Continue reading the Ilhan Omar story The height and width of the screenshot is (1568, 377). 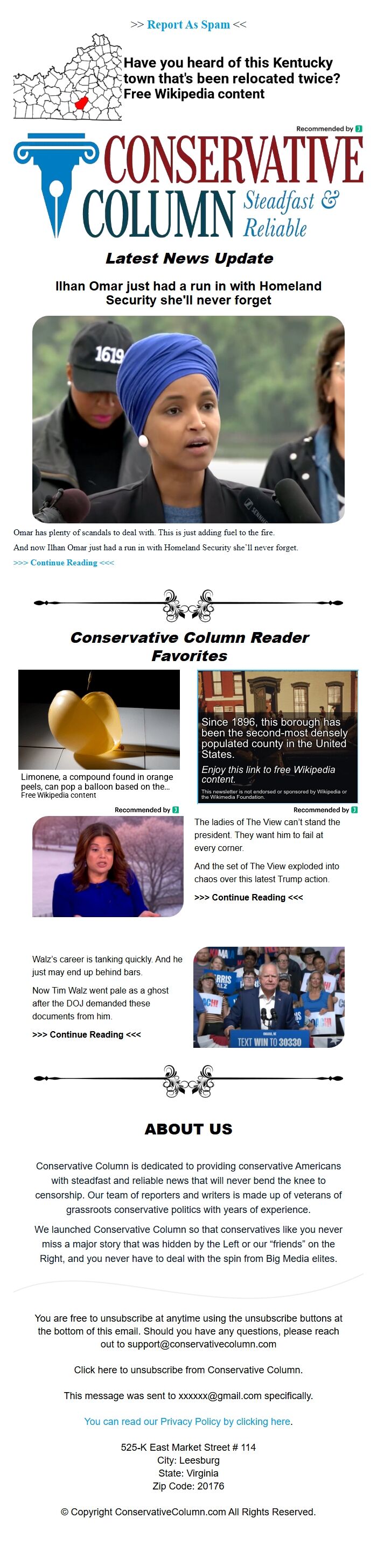64,563
